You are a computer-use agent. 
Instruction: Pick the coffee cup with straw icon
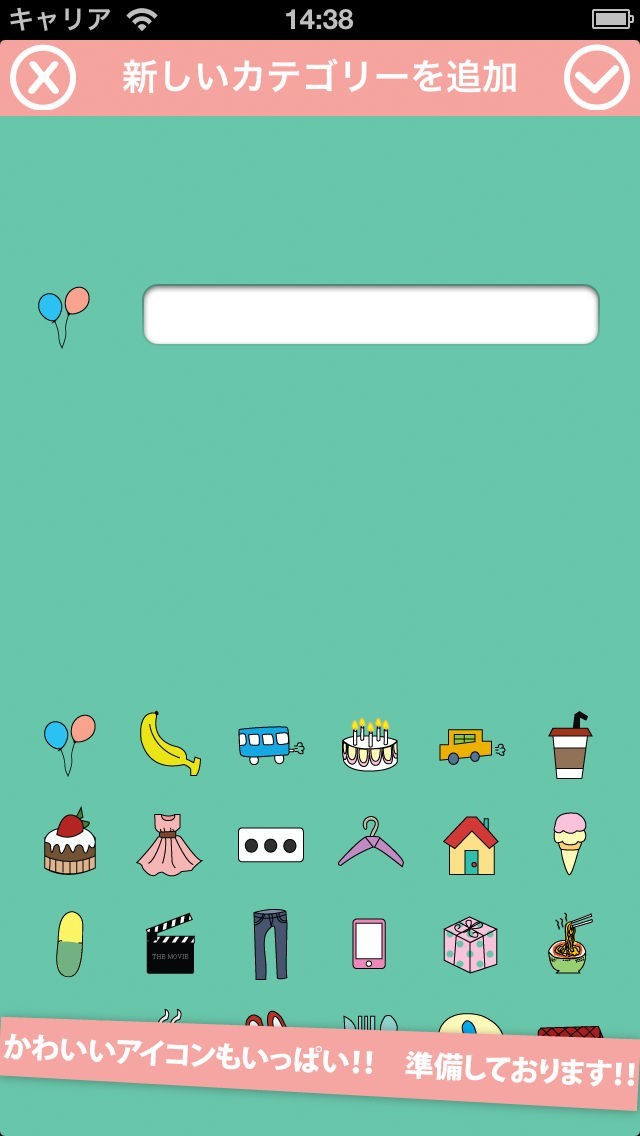click(570, 744)
